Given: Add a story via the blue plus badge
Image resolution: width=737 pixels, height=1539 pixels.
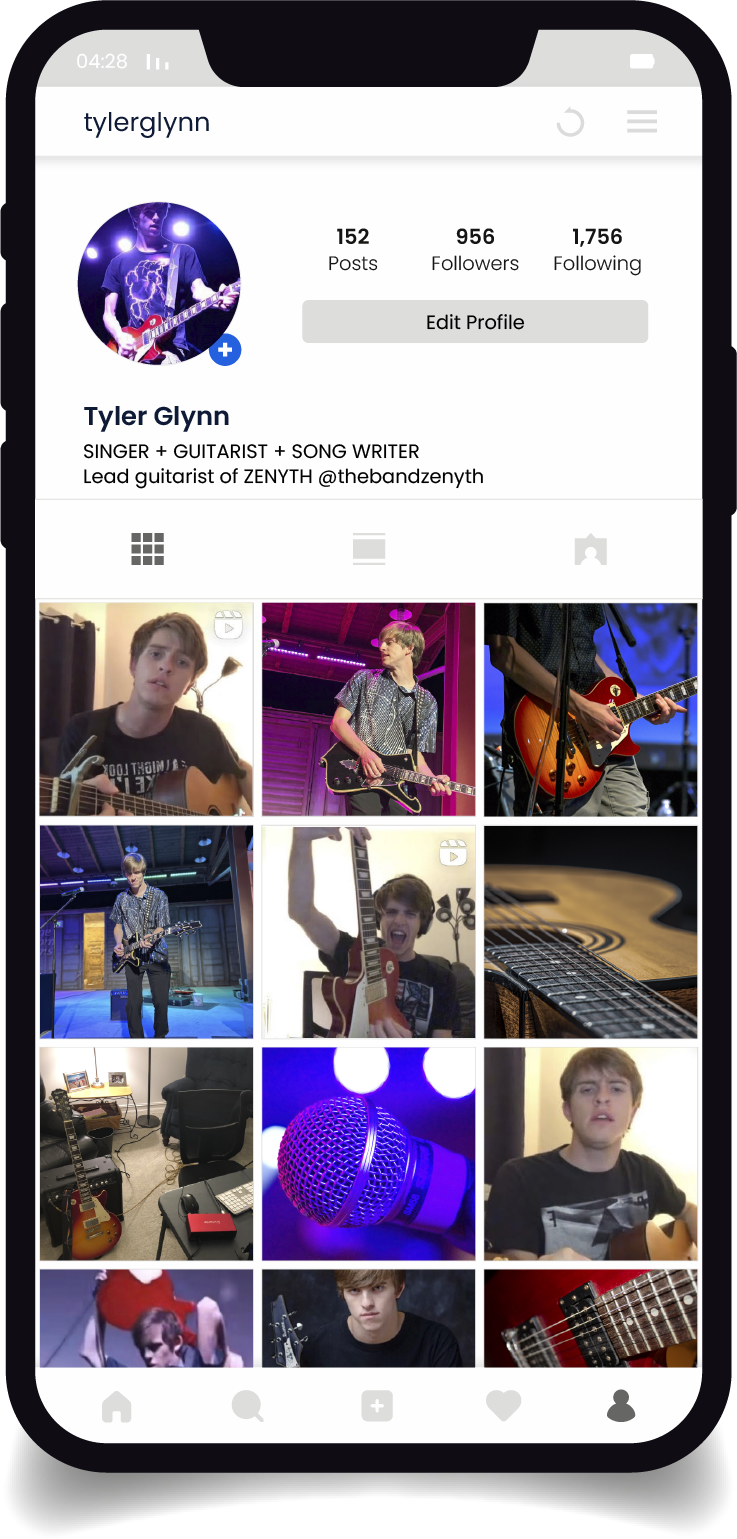Looking at the screenshot, I should [x=225, y=350].
